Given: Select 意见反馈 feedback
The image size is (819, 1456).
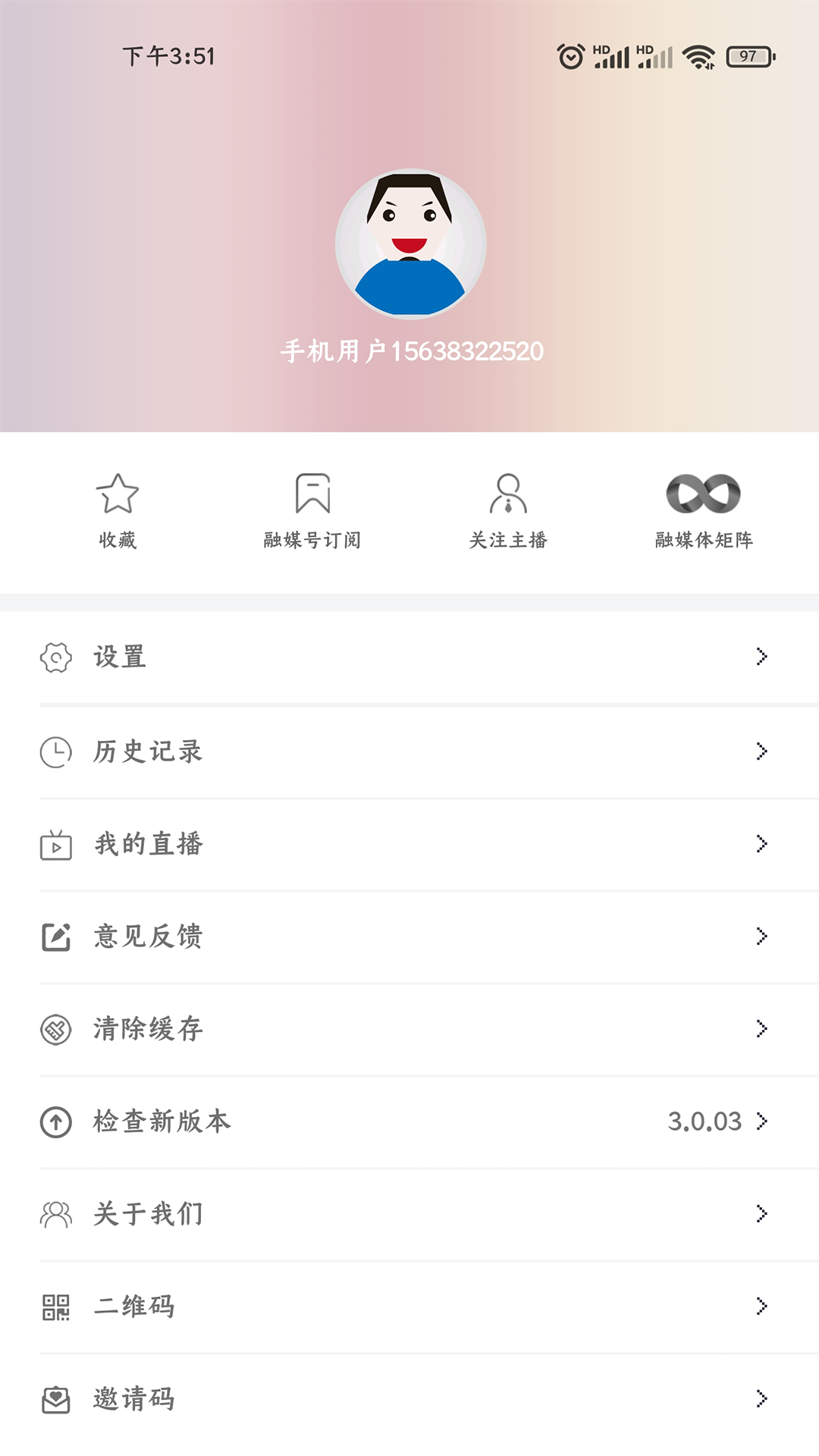Looking at the screenshot, I should point(409,937).
